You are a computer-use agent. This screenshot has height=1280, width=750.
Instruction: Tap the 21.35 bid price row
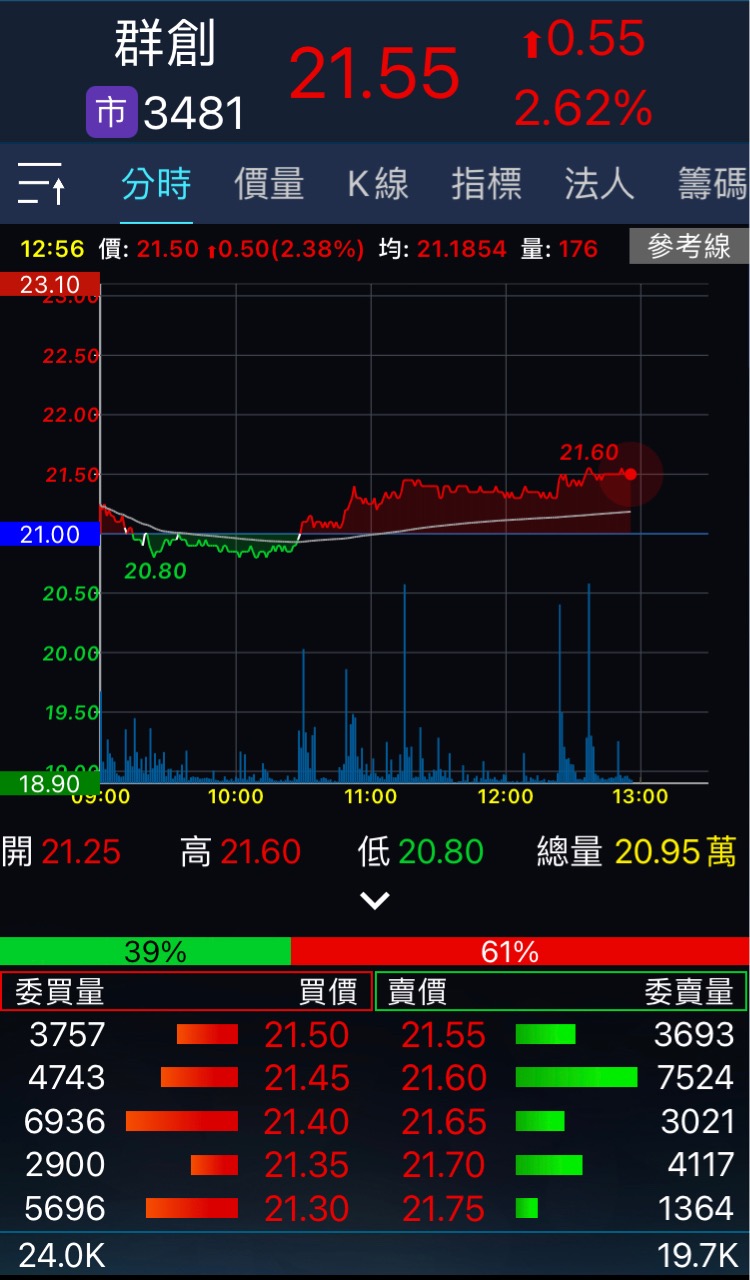(306, 1165)
